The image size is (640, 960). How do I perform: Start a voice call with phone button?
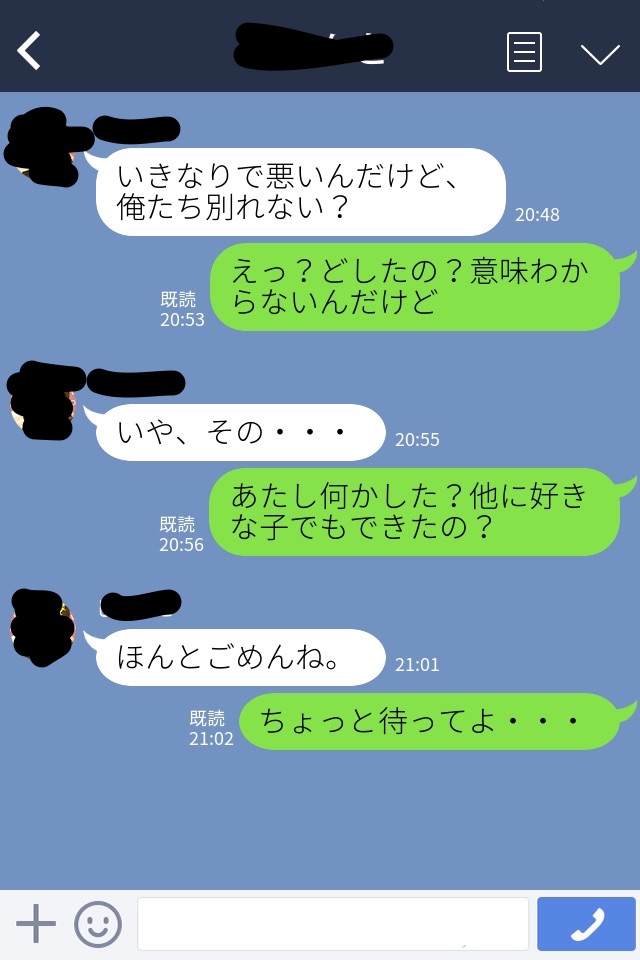pos(586,924)
